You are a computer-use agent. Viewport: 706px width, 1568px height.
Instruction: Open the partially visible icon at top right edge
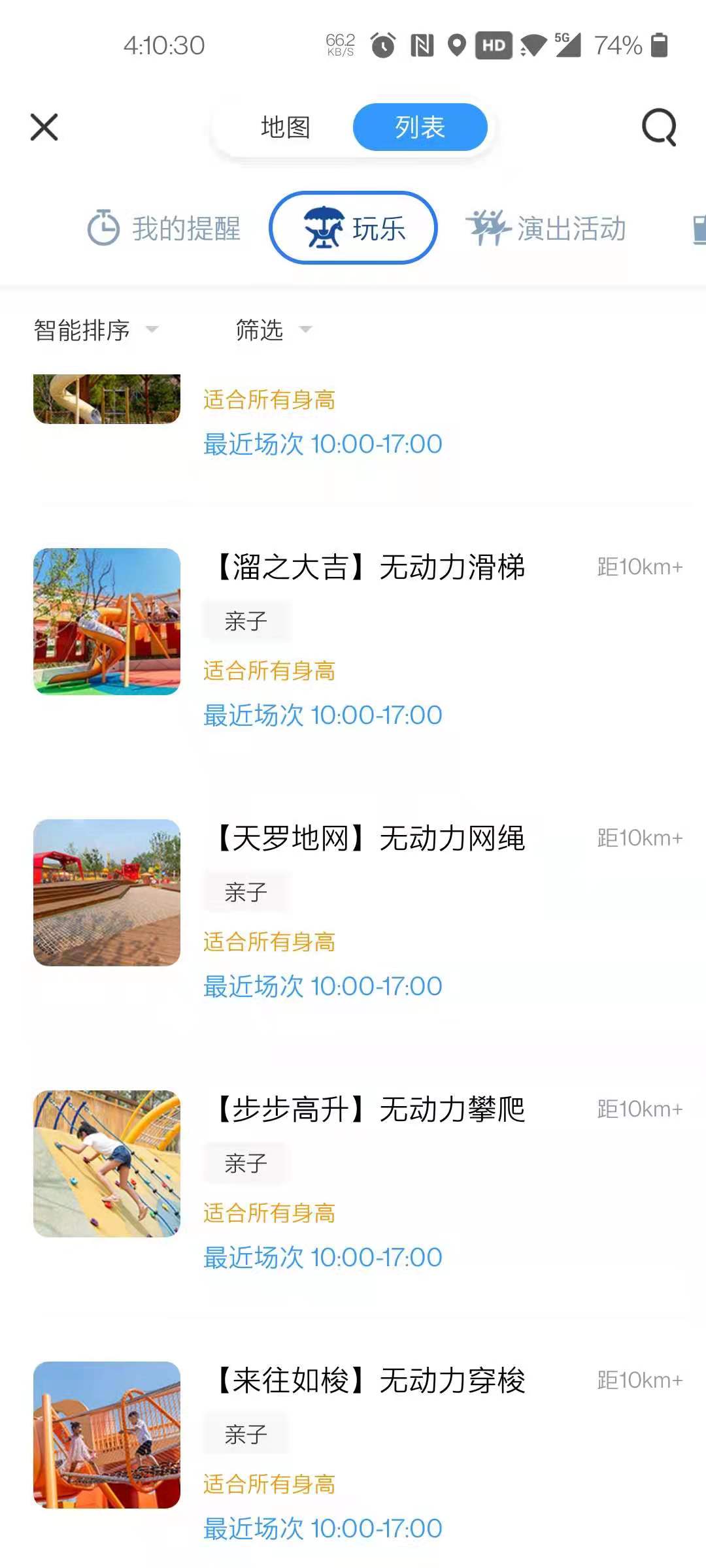pos(699,229)
